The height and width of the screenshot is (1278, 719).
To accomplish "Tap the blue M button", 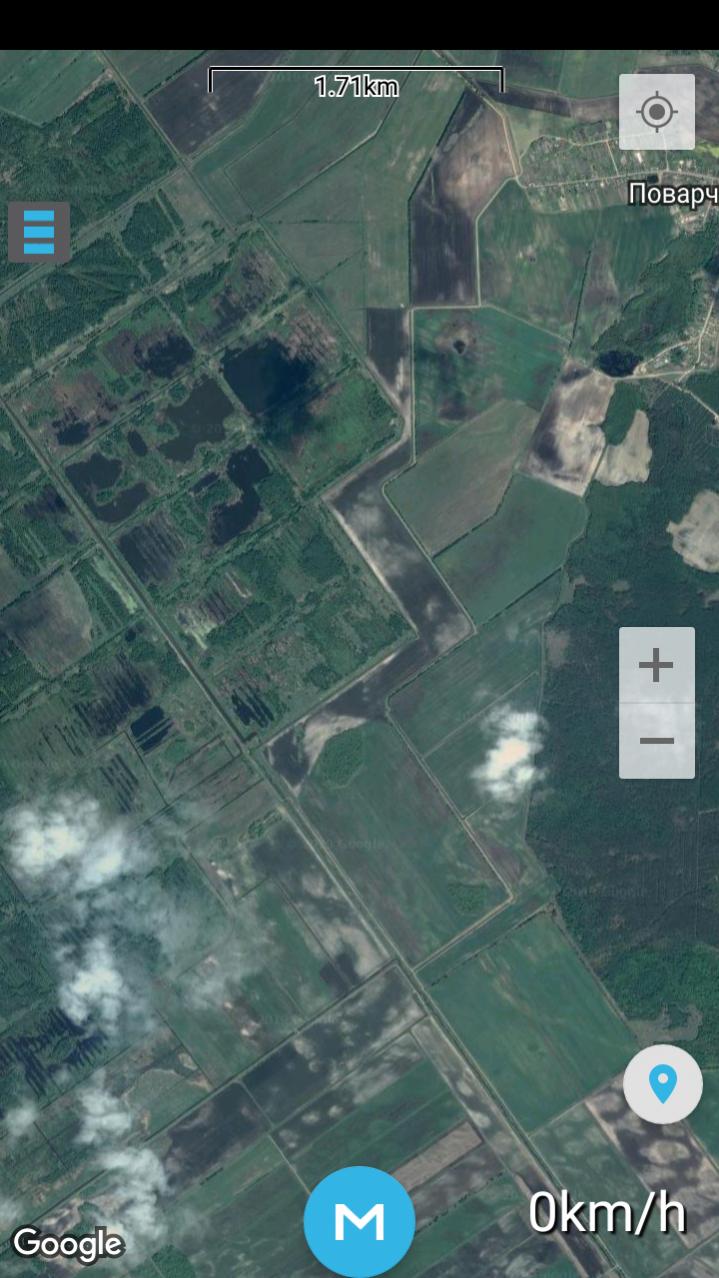I will pyautogui.click(x=359, y=1220).
